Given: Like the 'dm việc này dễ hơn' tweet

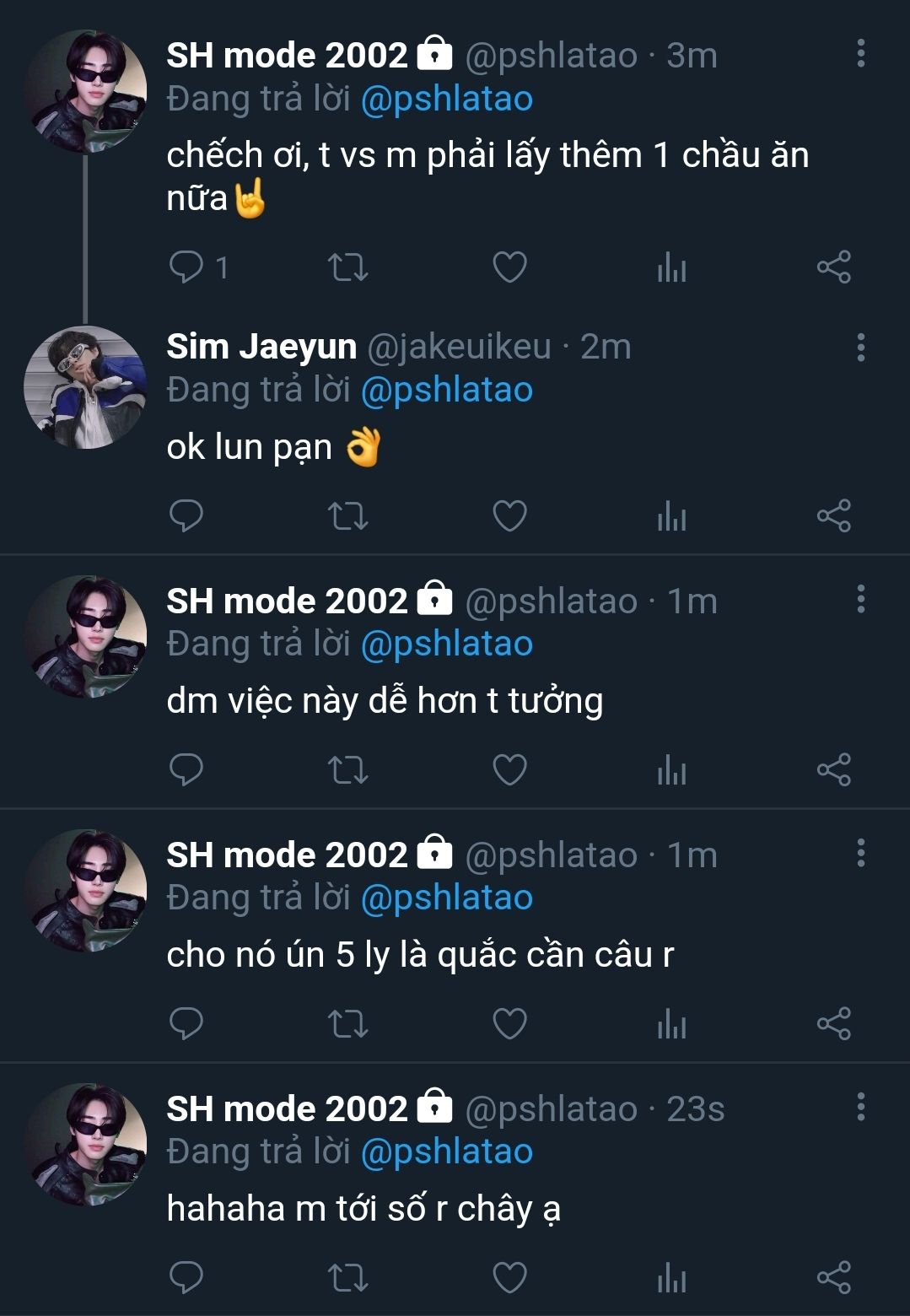Looking at the screenshot, I should tap(509, 769).
